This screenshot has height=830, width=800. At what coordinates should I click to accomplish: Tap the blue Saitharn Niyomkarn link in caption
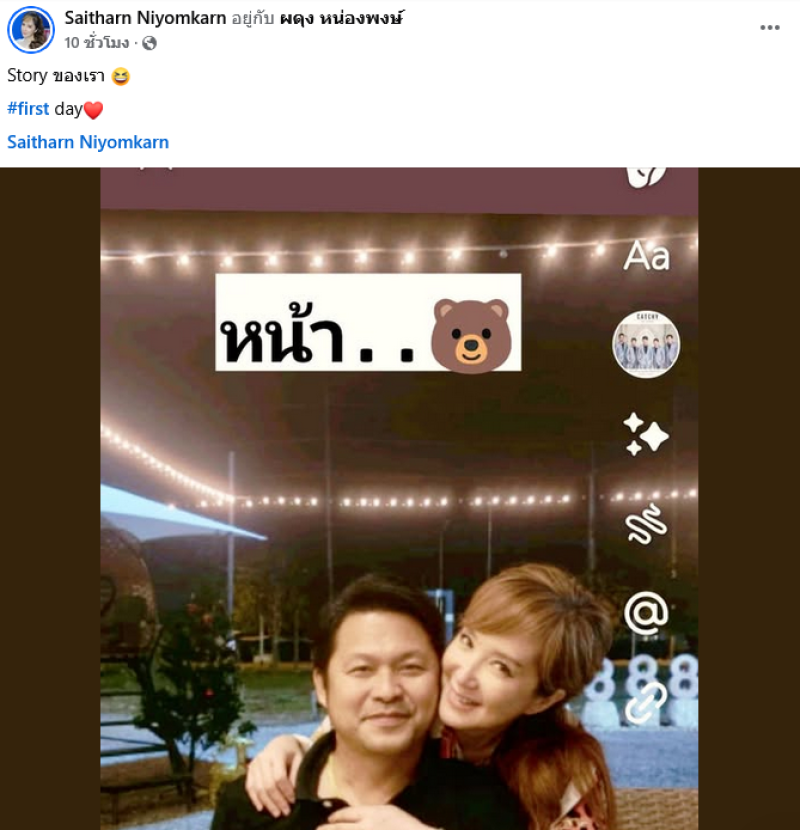coord(88,142)
